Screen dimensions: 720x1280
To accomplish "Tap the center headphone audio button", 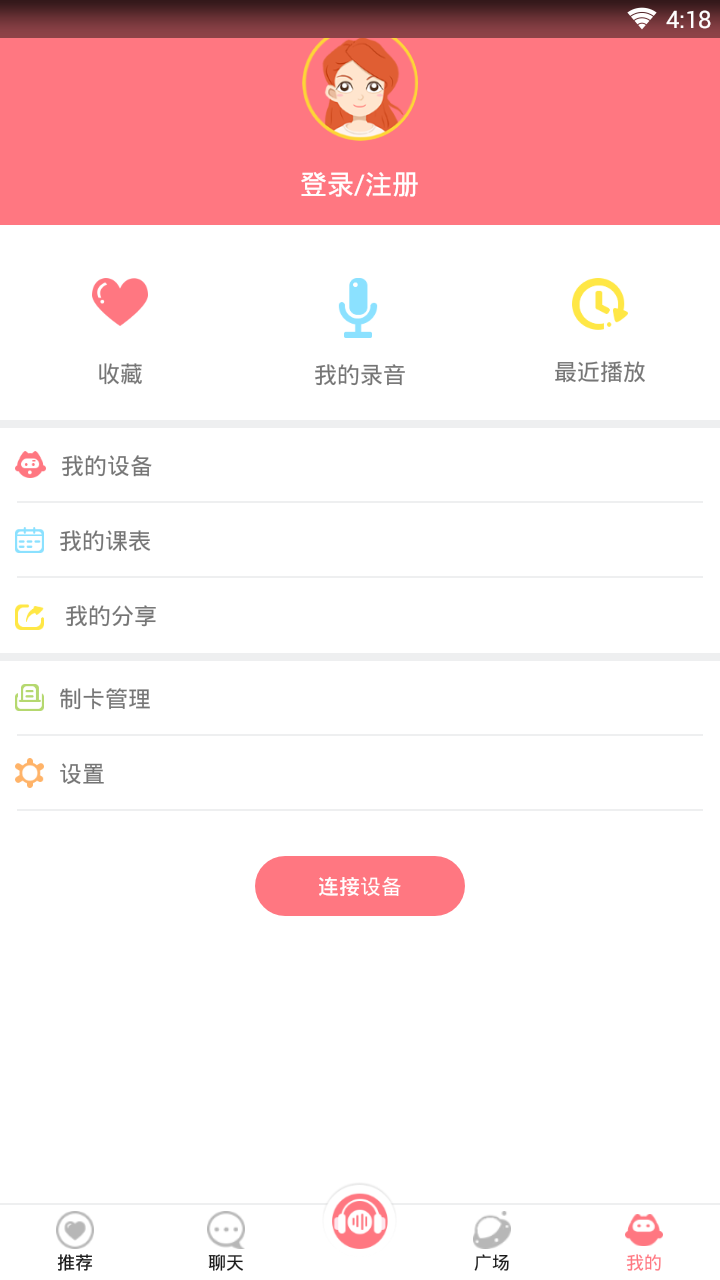I will tap(360, 1221).
